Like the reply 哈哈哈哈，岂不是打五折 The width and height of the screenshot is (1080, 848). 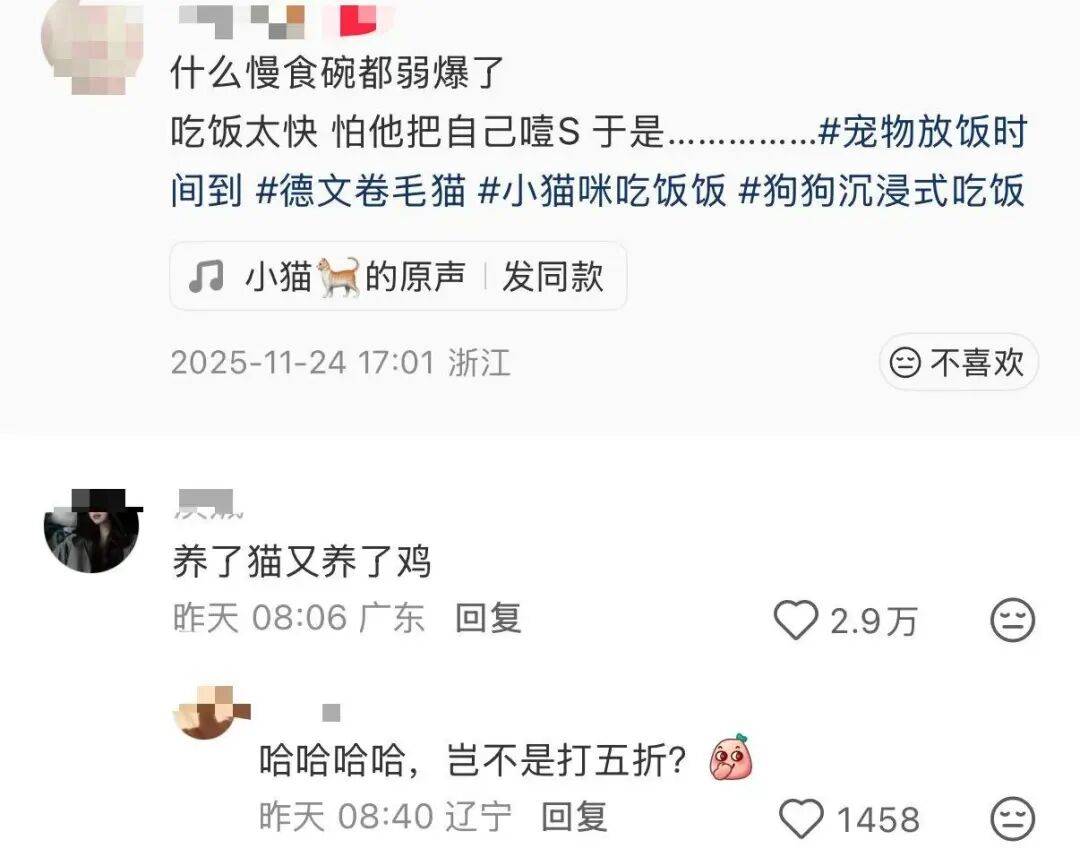point(800,819)
